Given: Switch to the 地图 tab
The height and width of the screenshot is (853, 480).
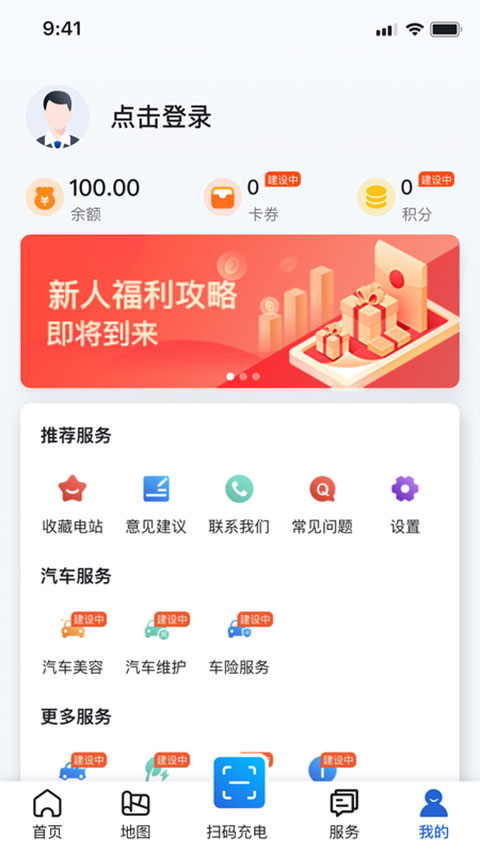Looking at the screenshot, I should [x=136, y=815].
